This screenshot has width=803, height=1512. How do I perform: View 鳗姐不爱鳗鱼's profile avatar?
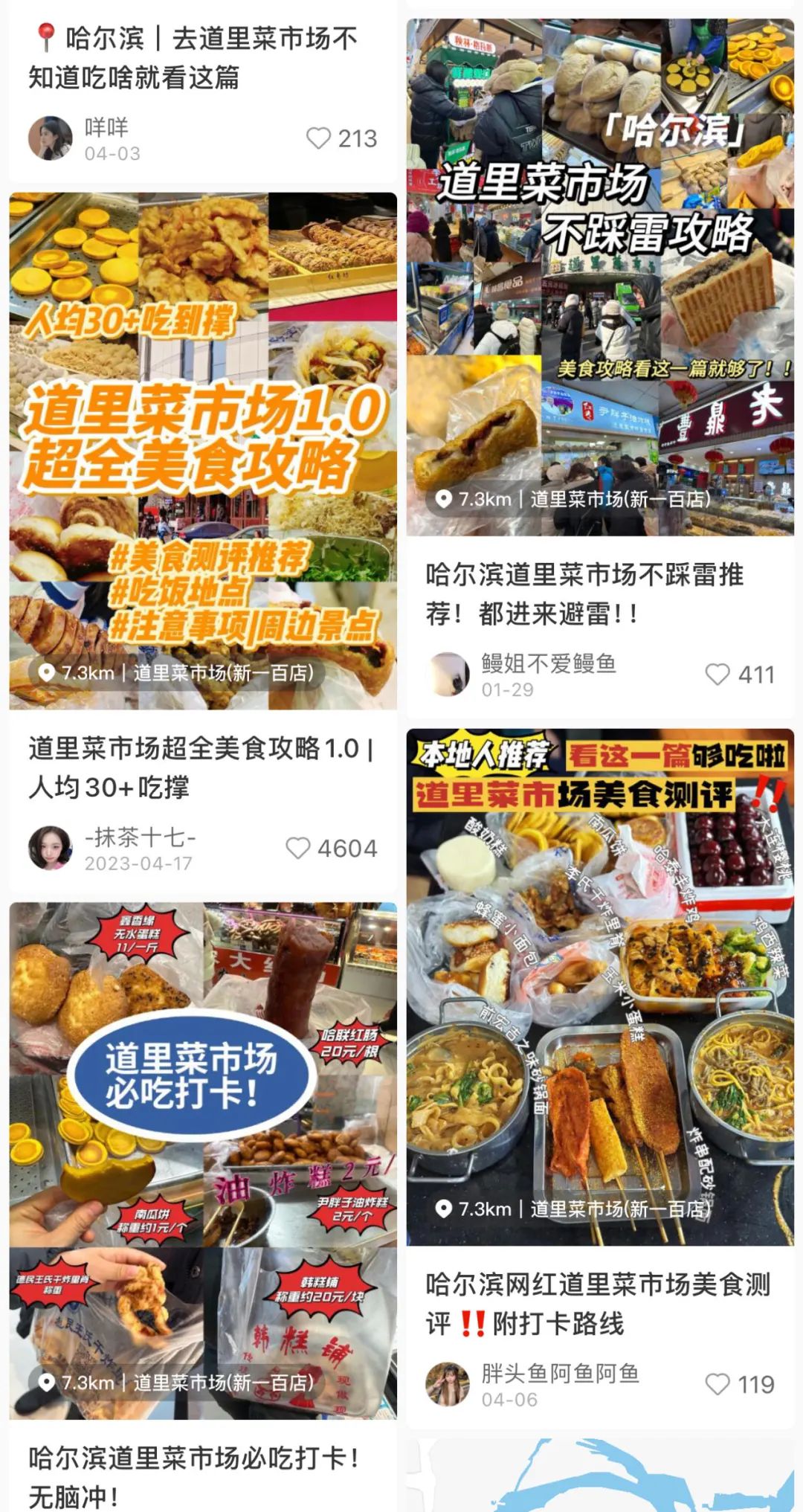point(448,675)
